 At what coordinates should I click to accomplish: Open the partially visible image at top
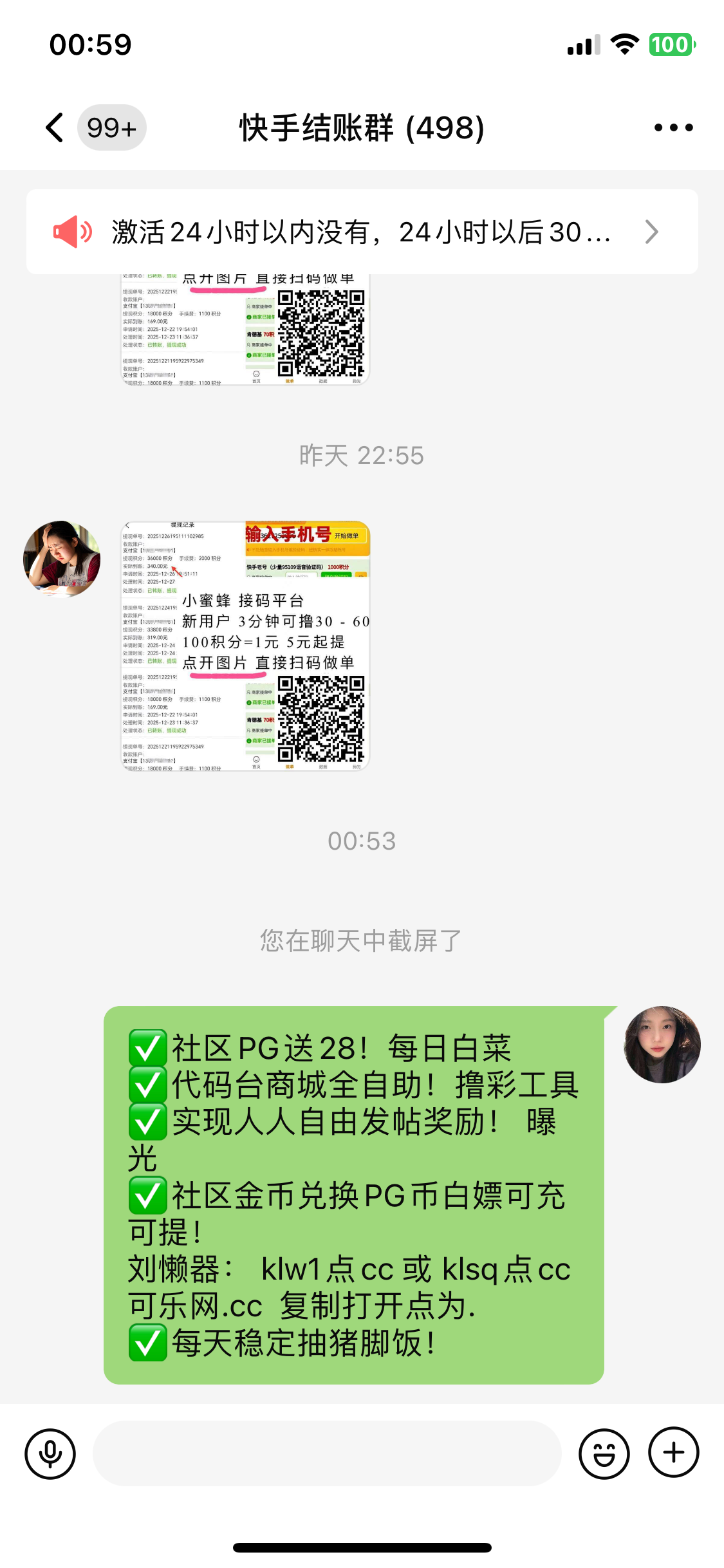(245, 330)
